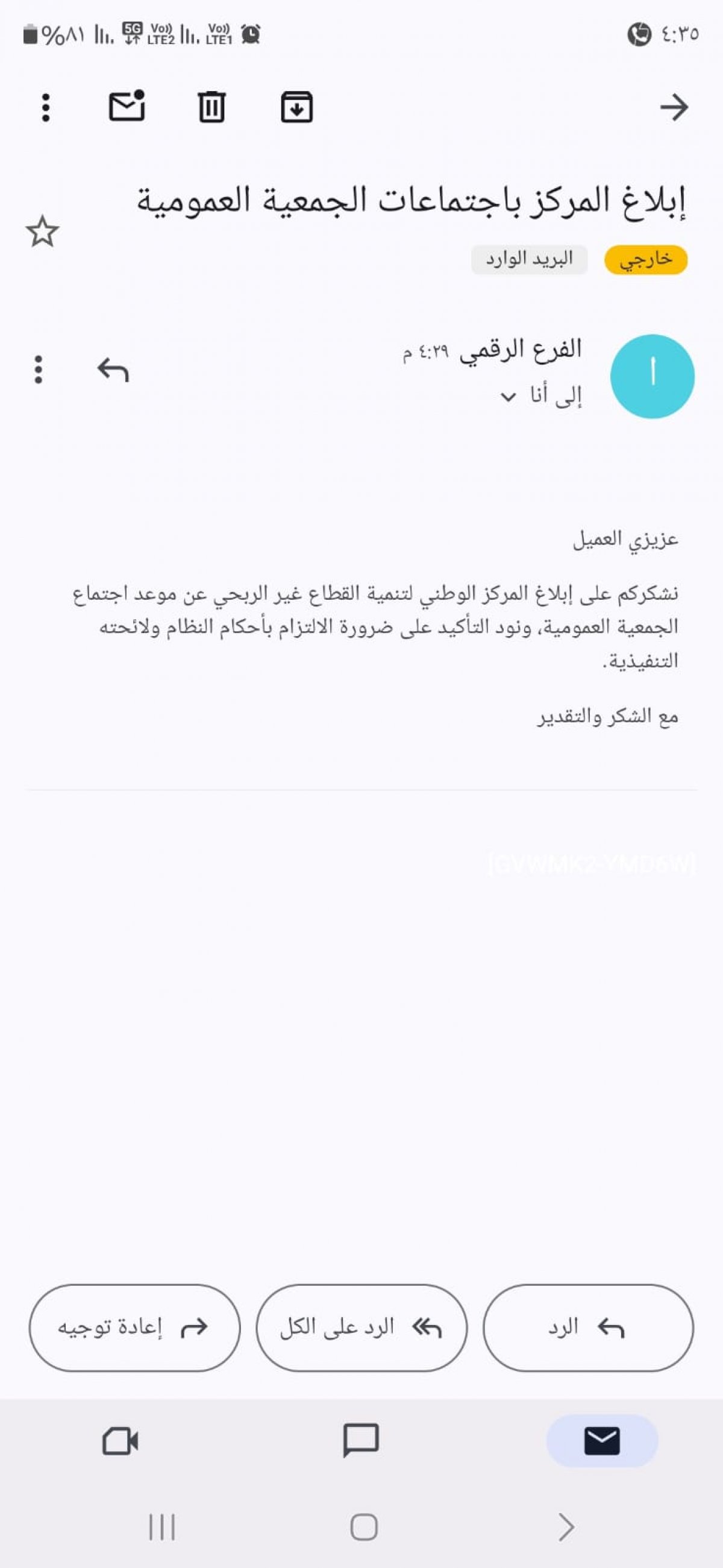Star this conversation
This screenshot has width=723, height=1568.
click(43, 232)
